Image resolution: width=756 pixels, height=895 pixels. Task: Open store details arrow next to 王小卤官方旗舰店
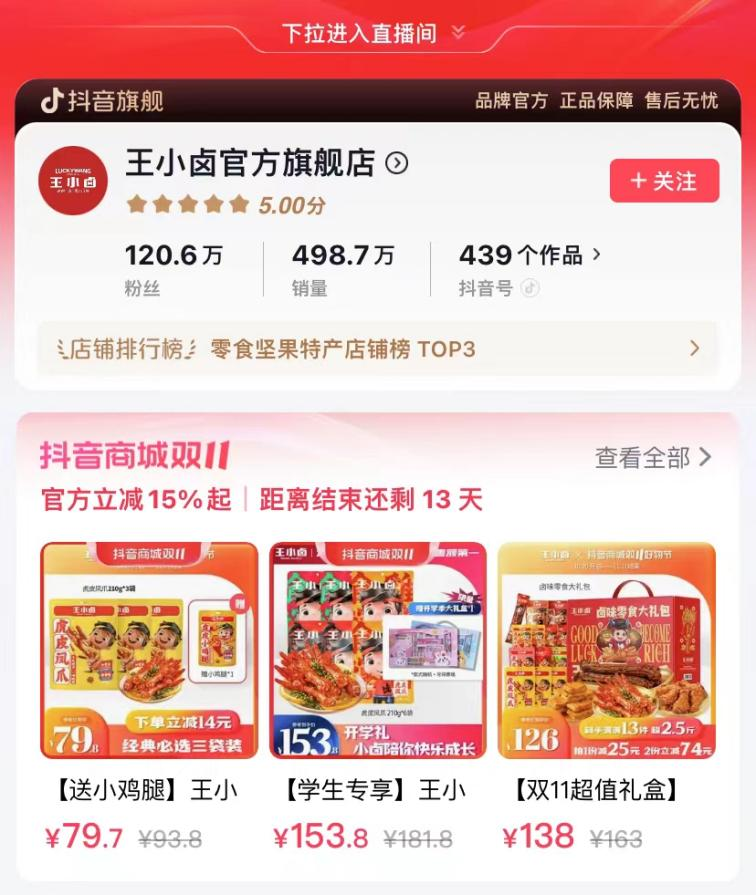[397, 164]
